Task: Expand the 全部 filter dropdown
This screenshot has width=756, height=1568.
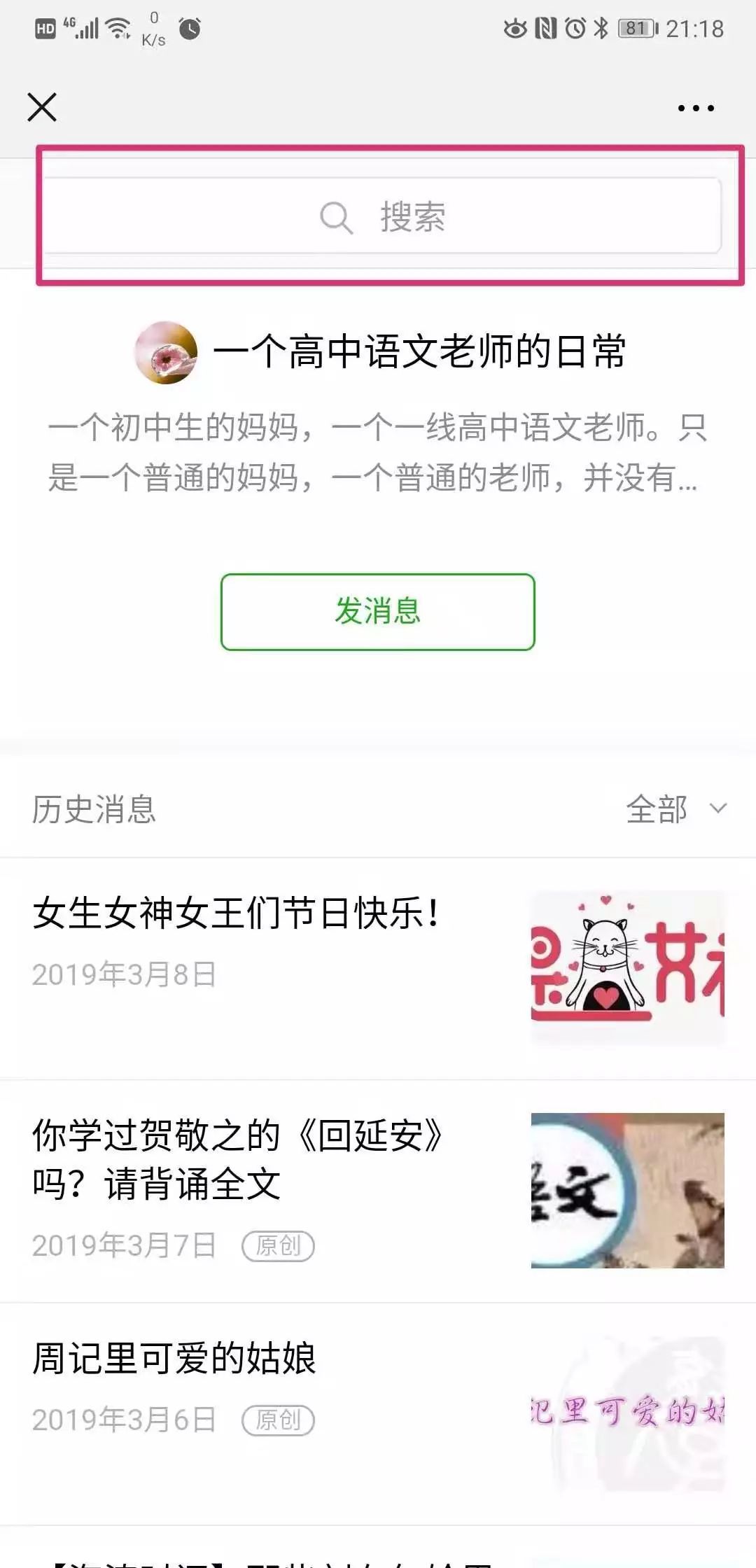Action: point(675,809)
